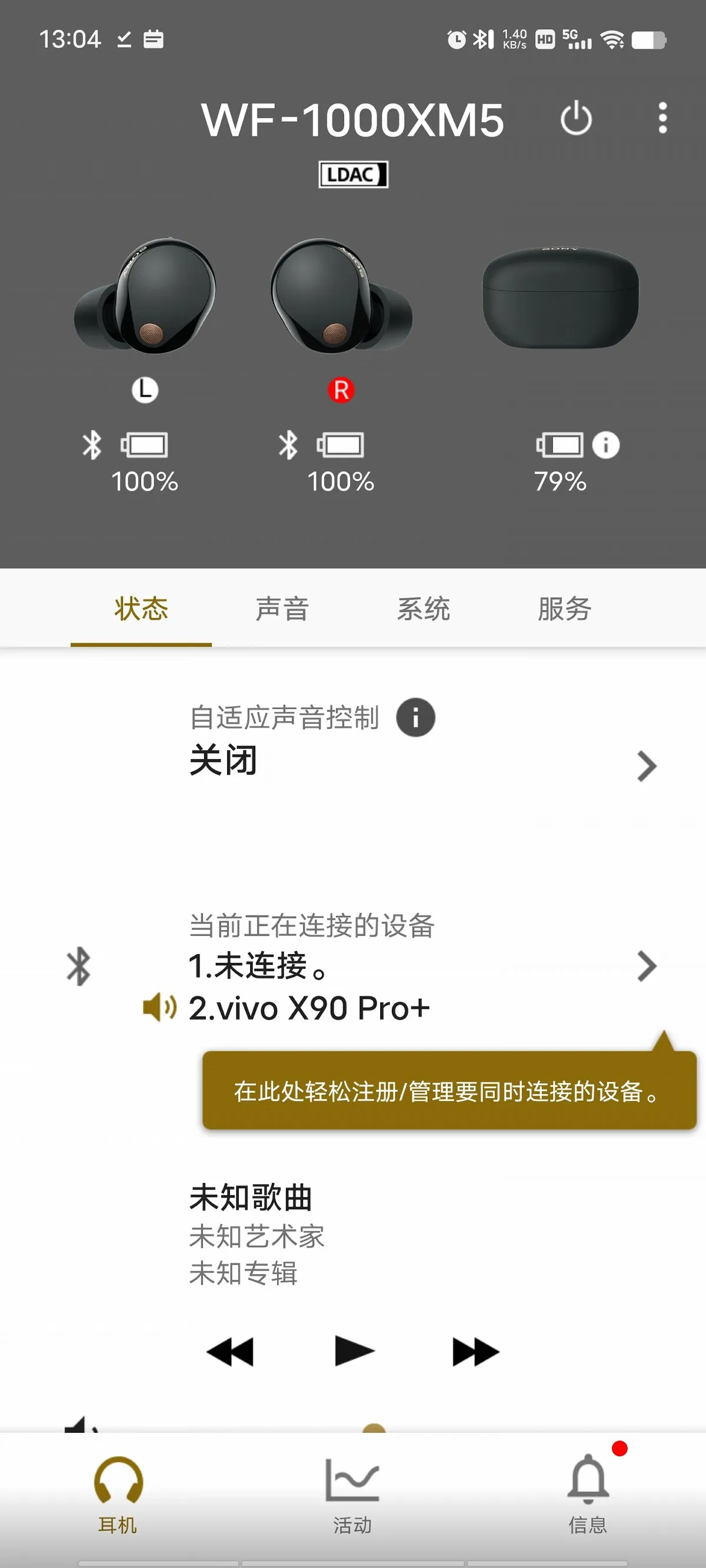
Task: Open the three-dot overflow menu
Action: [662, 118]
